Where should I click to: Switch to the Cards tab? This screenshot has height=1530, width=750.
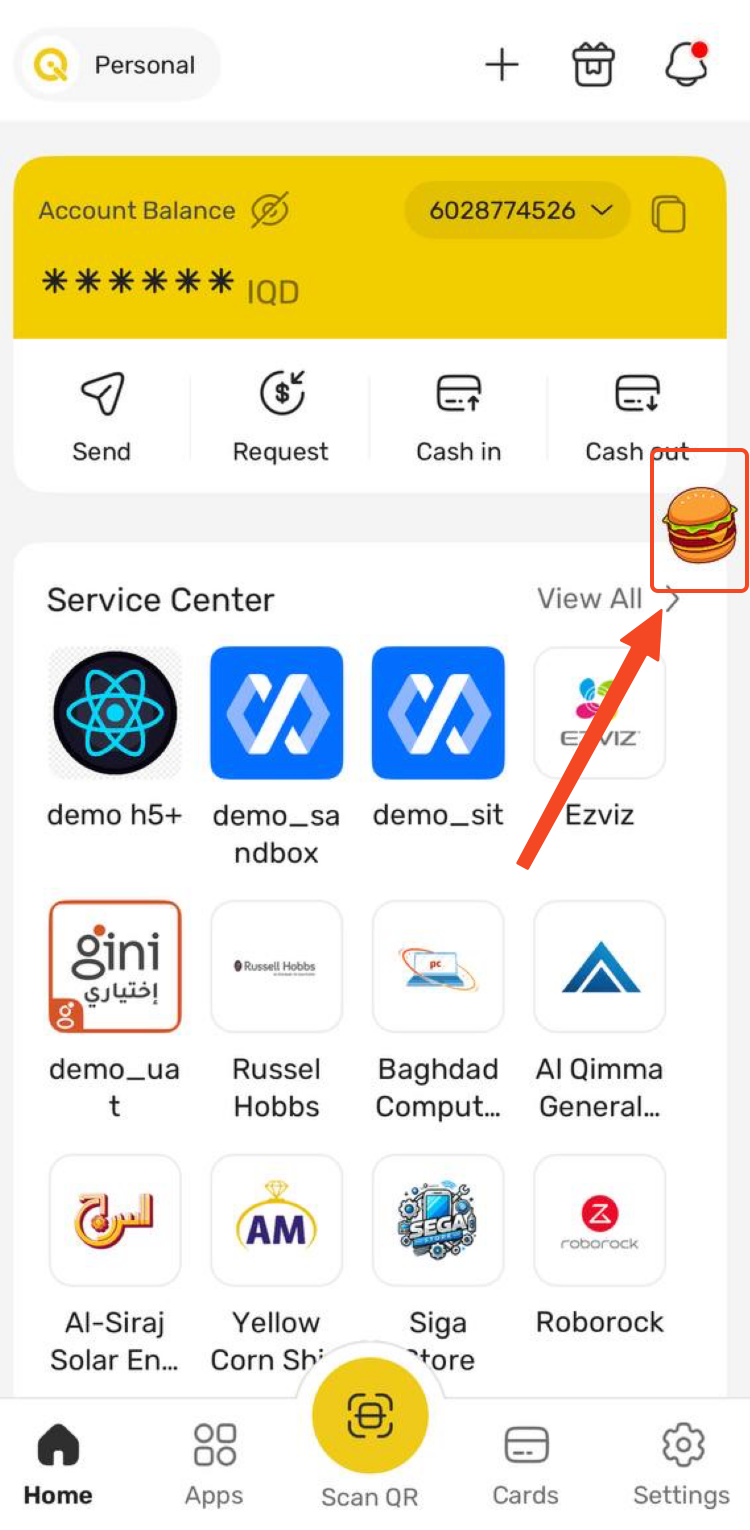click(x=526, y=1462)
